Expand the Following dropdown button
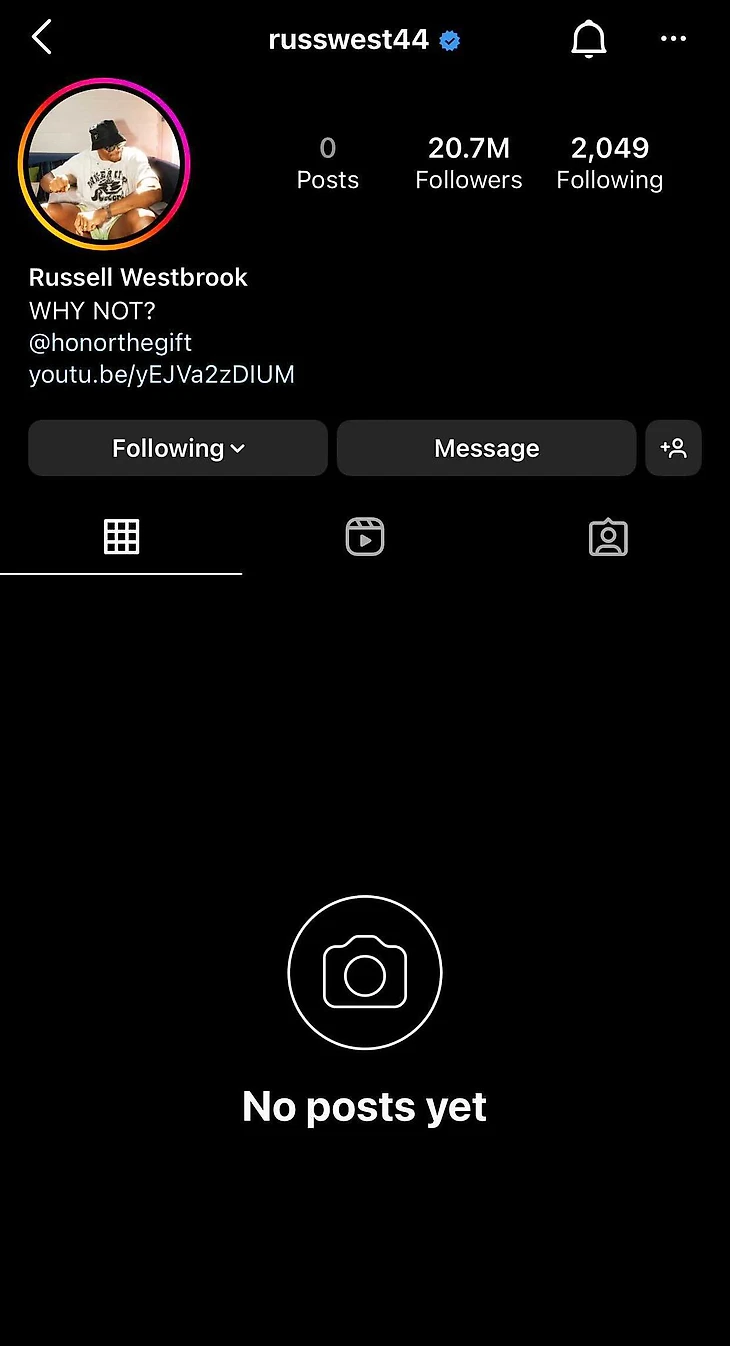730x1346 pixels. point(178,448)
